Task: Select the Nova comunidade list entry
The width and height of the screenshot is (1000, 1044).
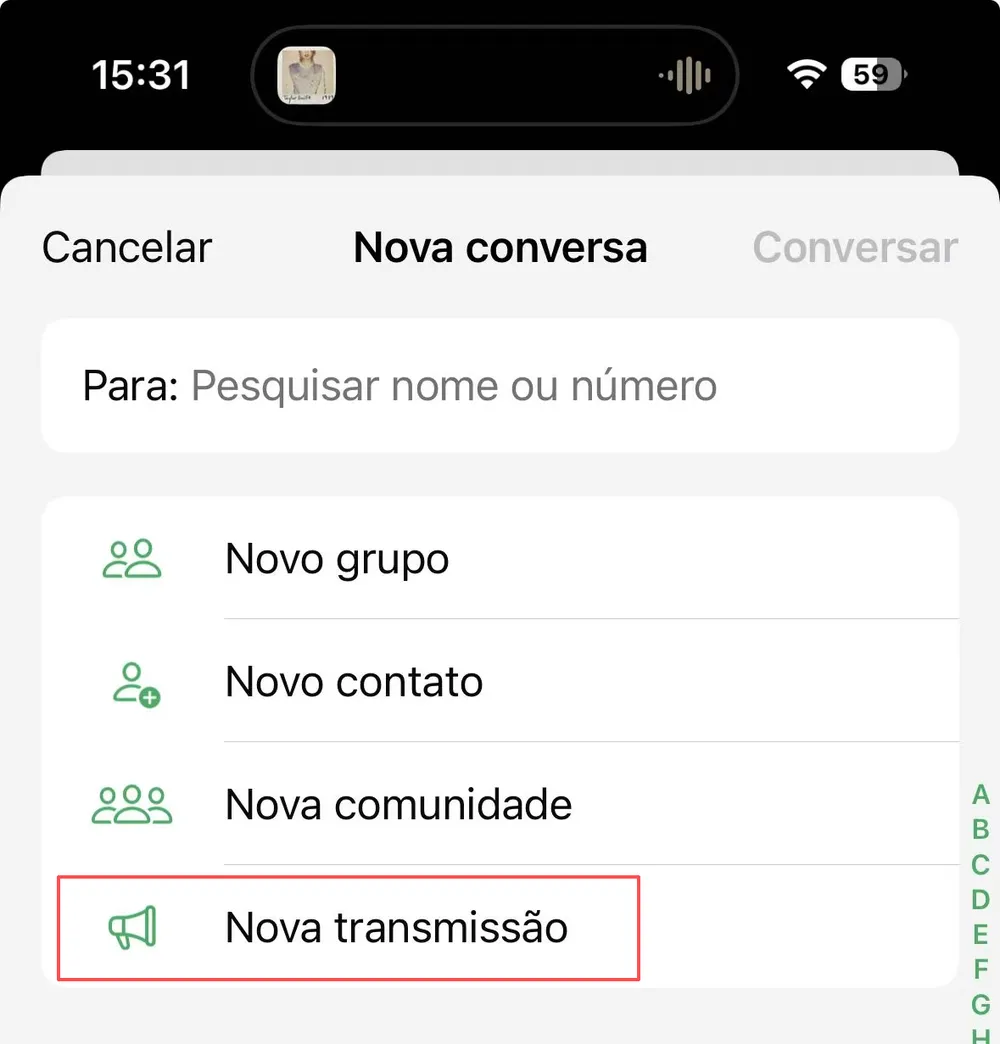Action: click(x=398, y=804)
